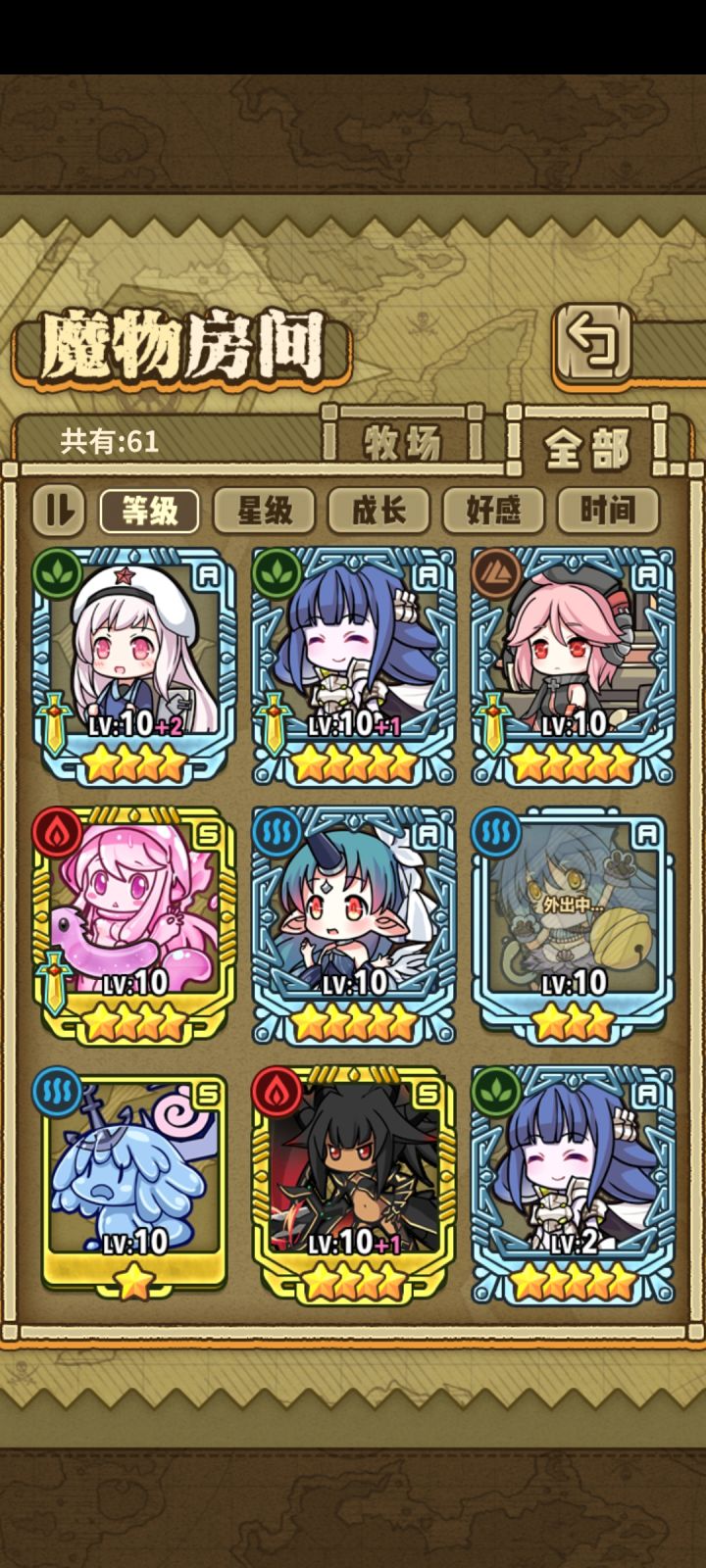
Task: Toggle the sort order arrows icon
Action: click(x=61, y=511)
